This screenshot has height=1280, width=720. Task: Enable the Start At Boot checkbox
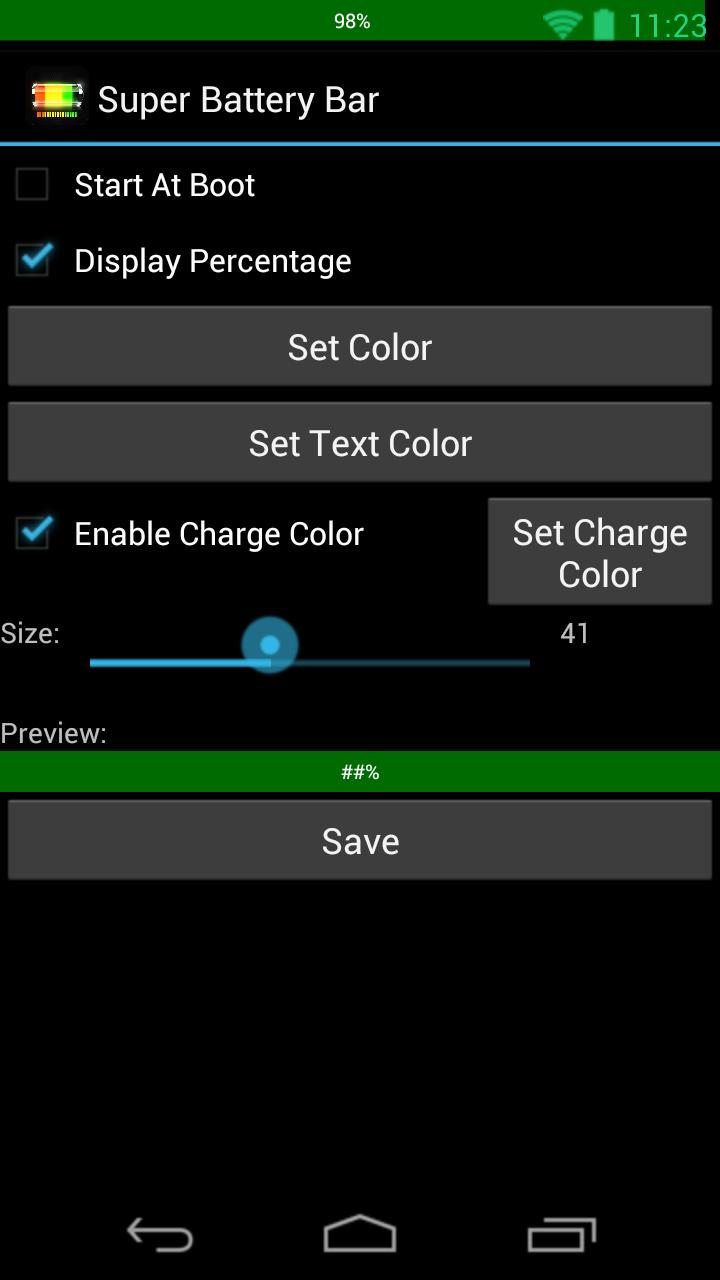(x=32, y=185)
